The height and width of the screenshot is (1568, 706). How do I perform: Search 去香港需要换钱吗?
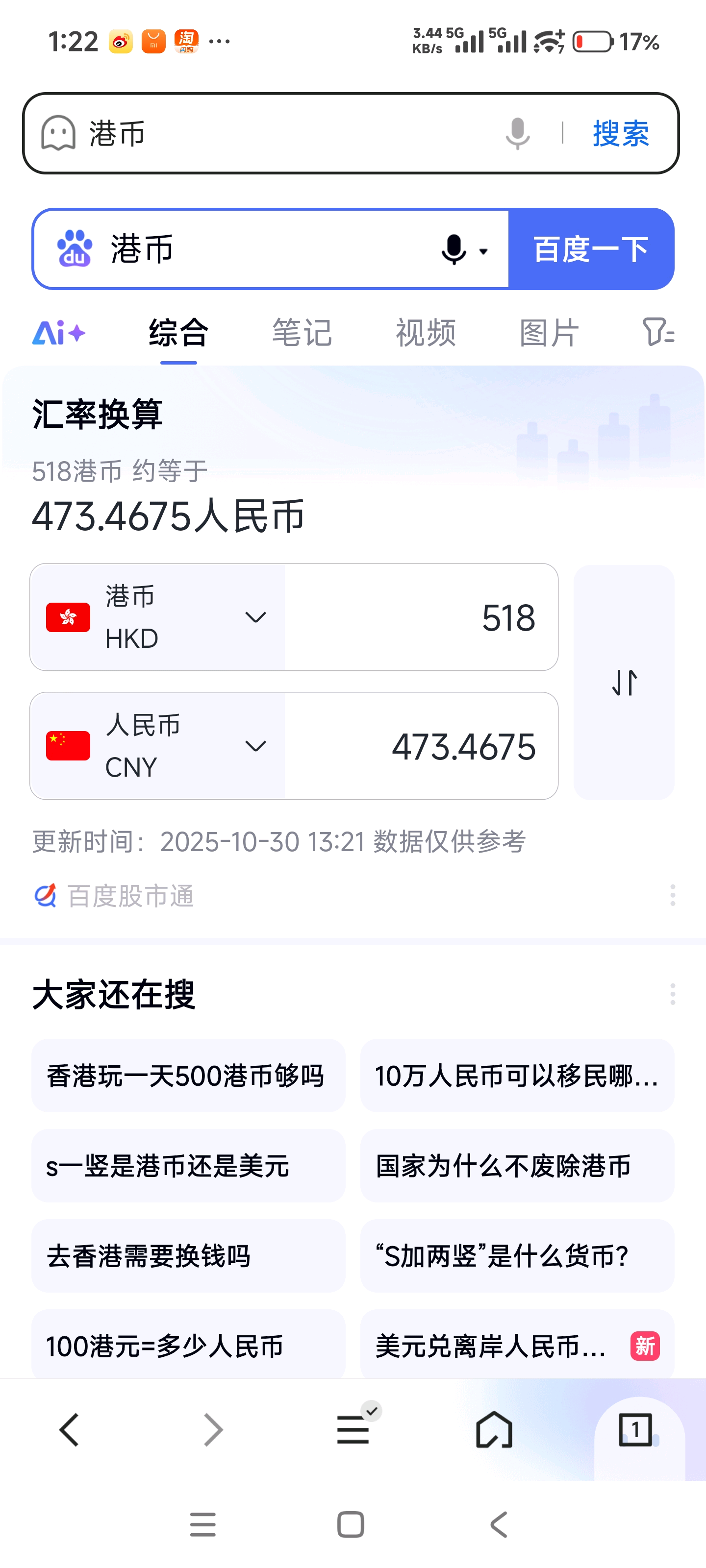188,1256
